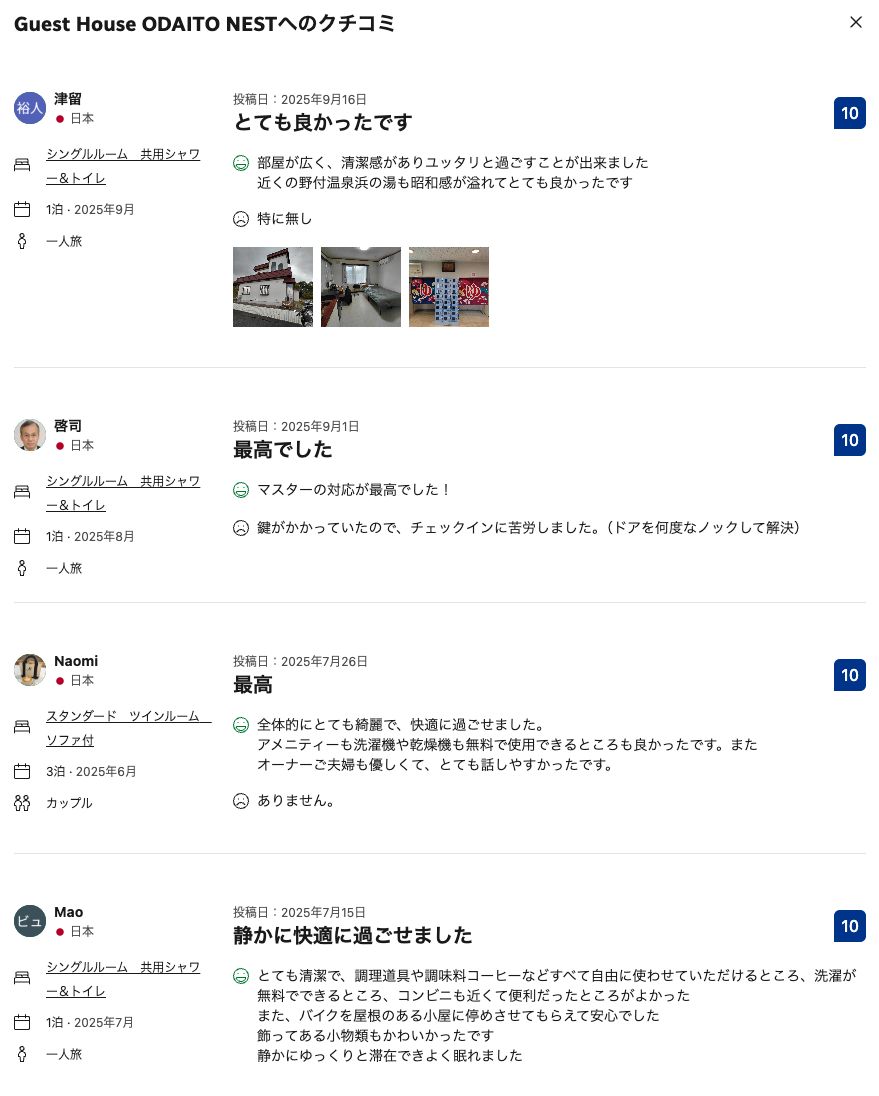Open the building exterior photo in 津留's review

tap(273, 287)
